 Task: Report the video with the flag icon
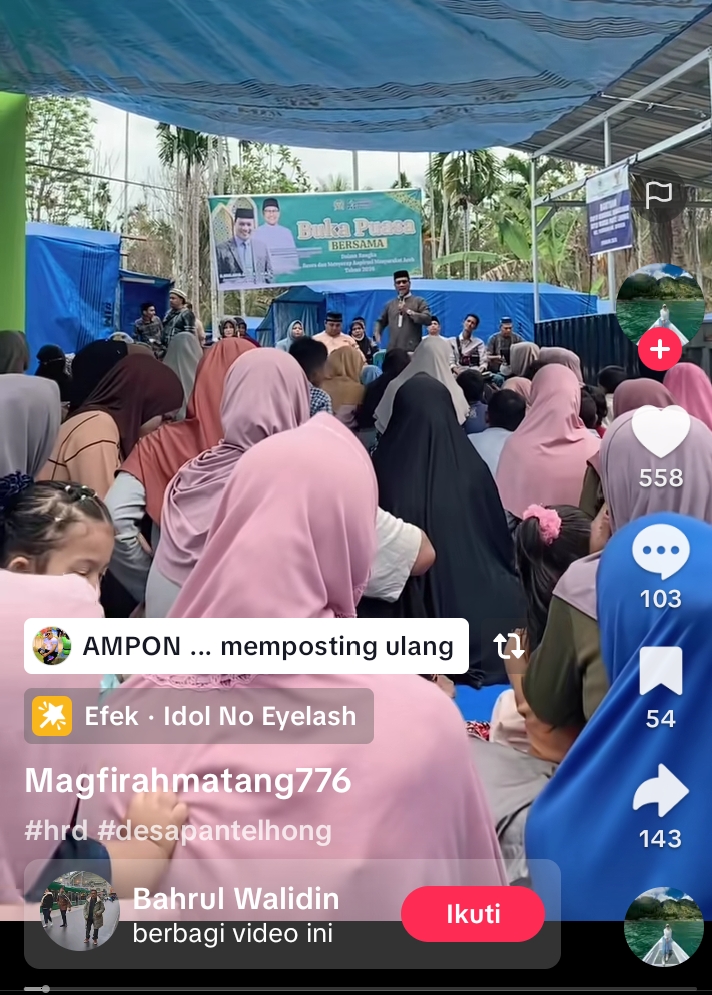(x=659, y=195)
